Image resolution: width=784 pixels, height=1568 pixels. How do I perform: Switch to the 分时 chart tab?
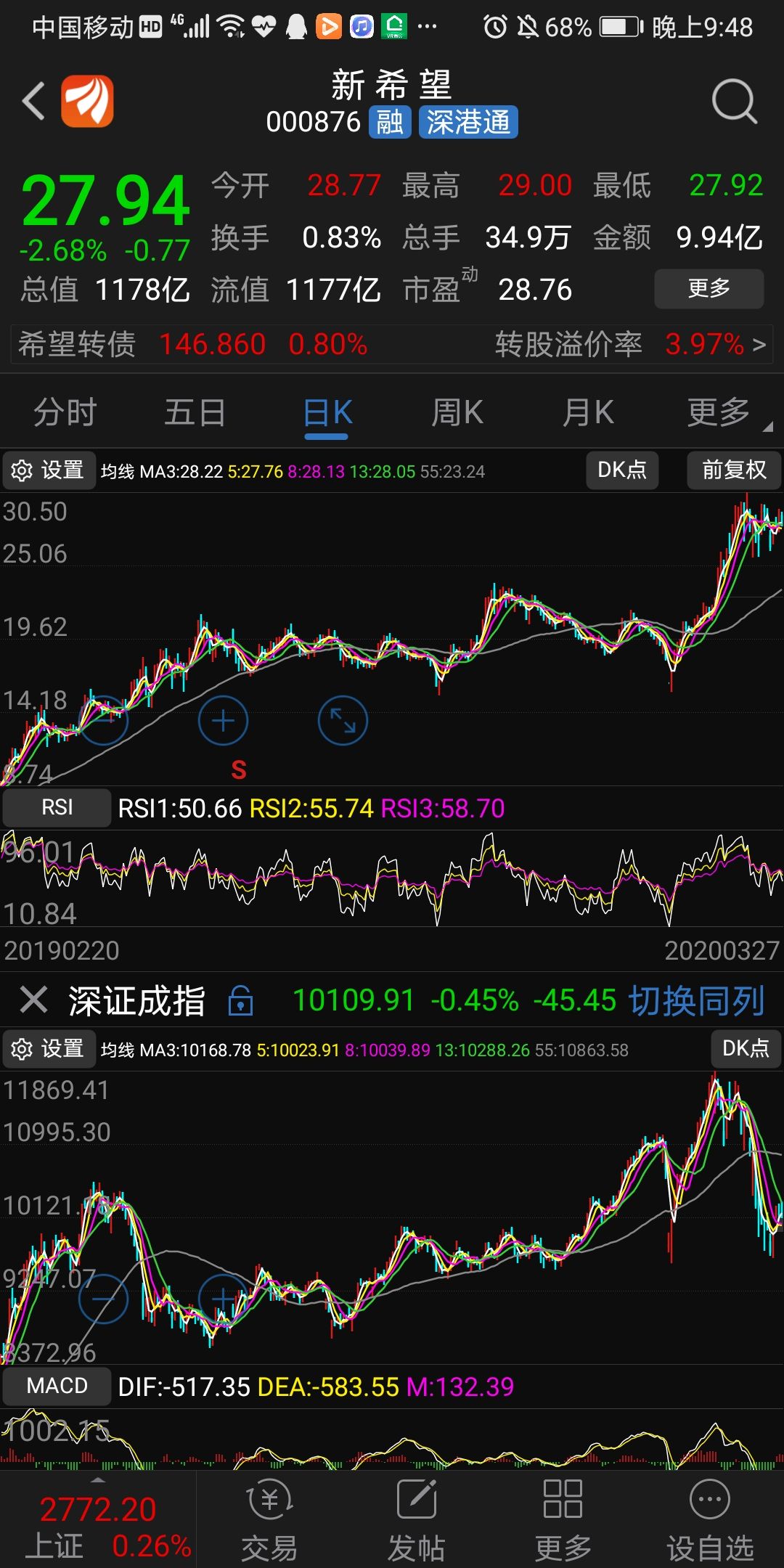(65, 412)
